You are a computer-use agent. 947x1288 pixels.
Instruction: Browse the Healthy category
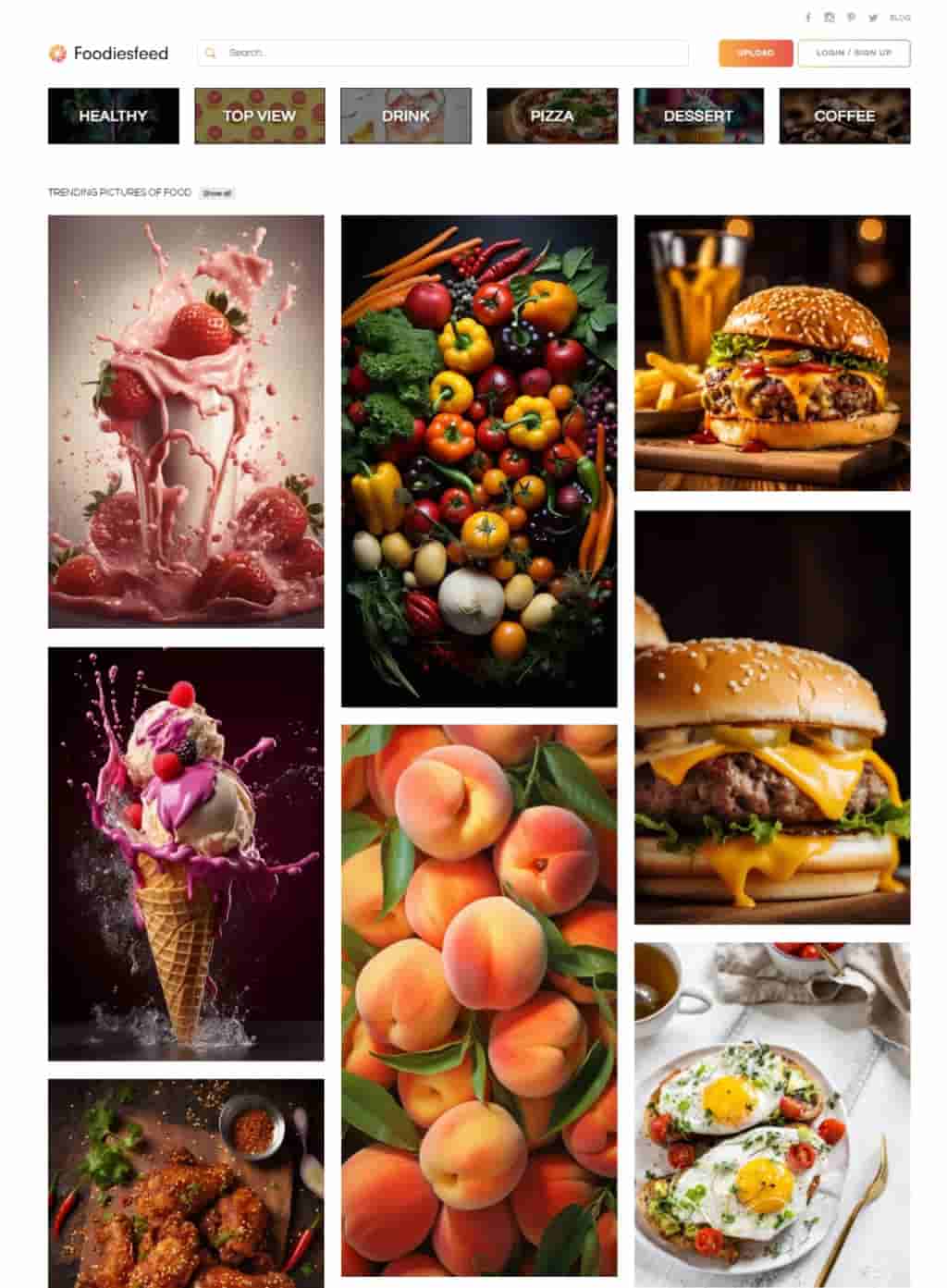[113, 116]
